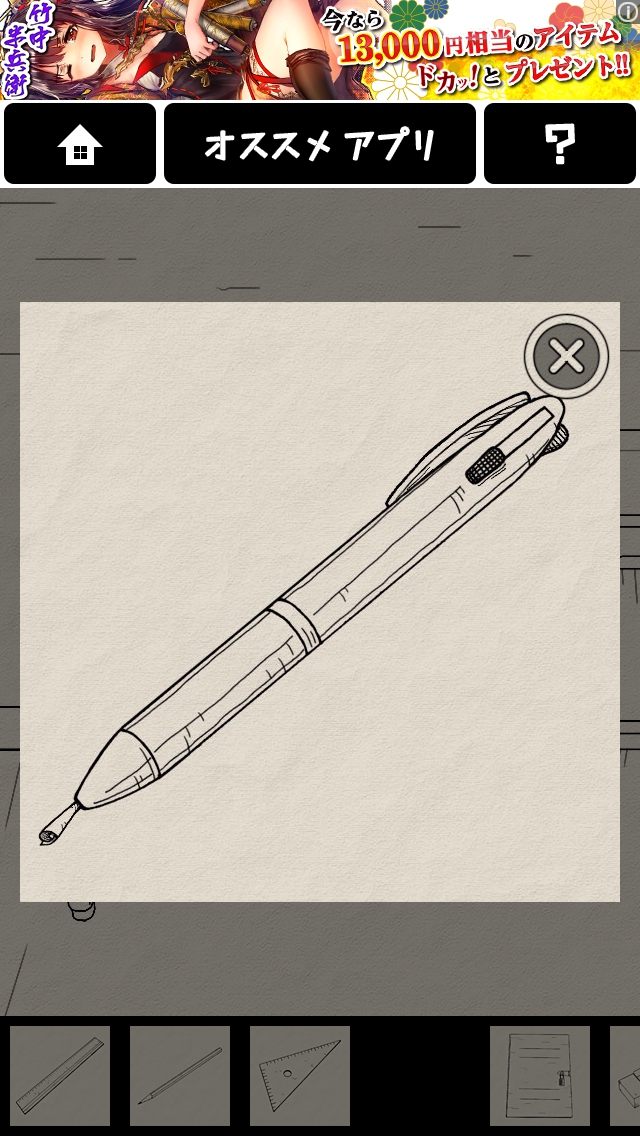Open the question mark hint button
The height and width of the screenshot is (1136, 640).
point(560,145)
